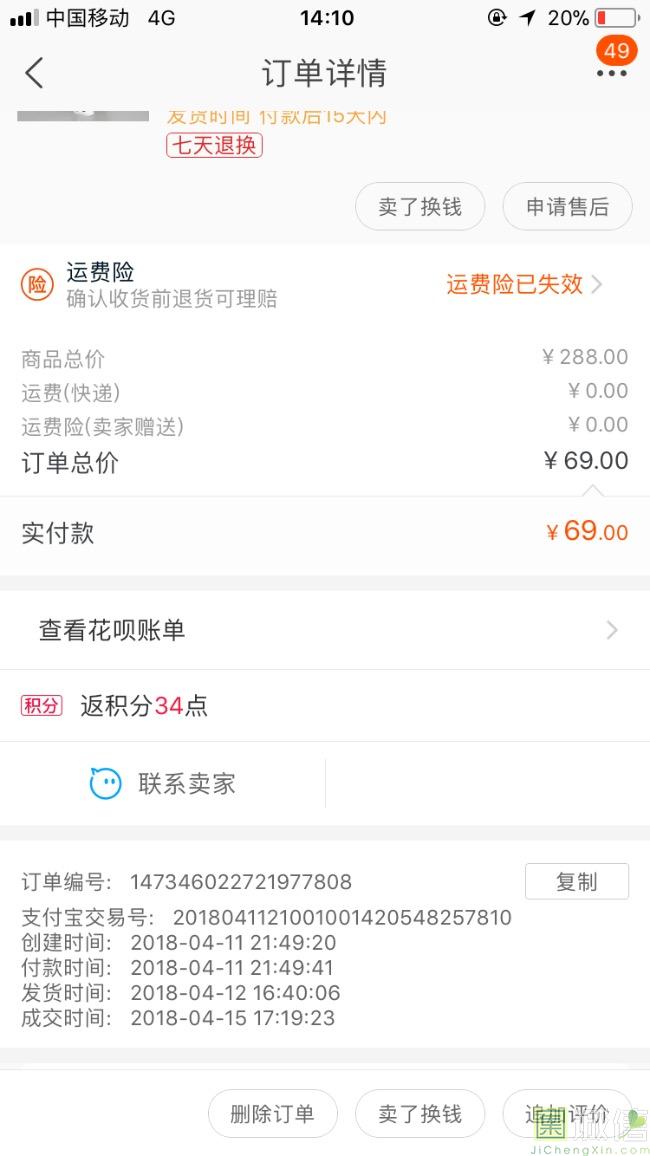Add a follow-up review via 追加评价
The width and height of the screenshot is (650, 1156).
point(567,1113)
